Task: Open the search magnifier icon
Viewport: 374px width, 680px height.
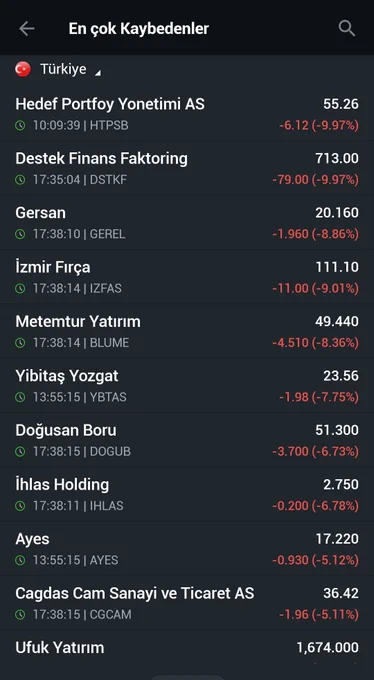Action: 347,29
